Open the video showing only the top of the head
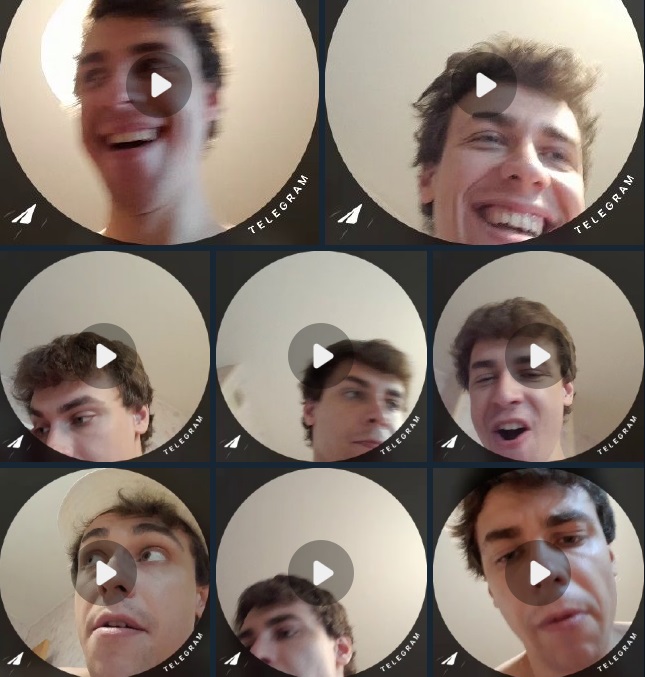The height and width of the screenshot is (677, 645). tap(321, 573)
